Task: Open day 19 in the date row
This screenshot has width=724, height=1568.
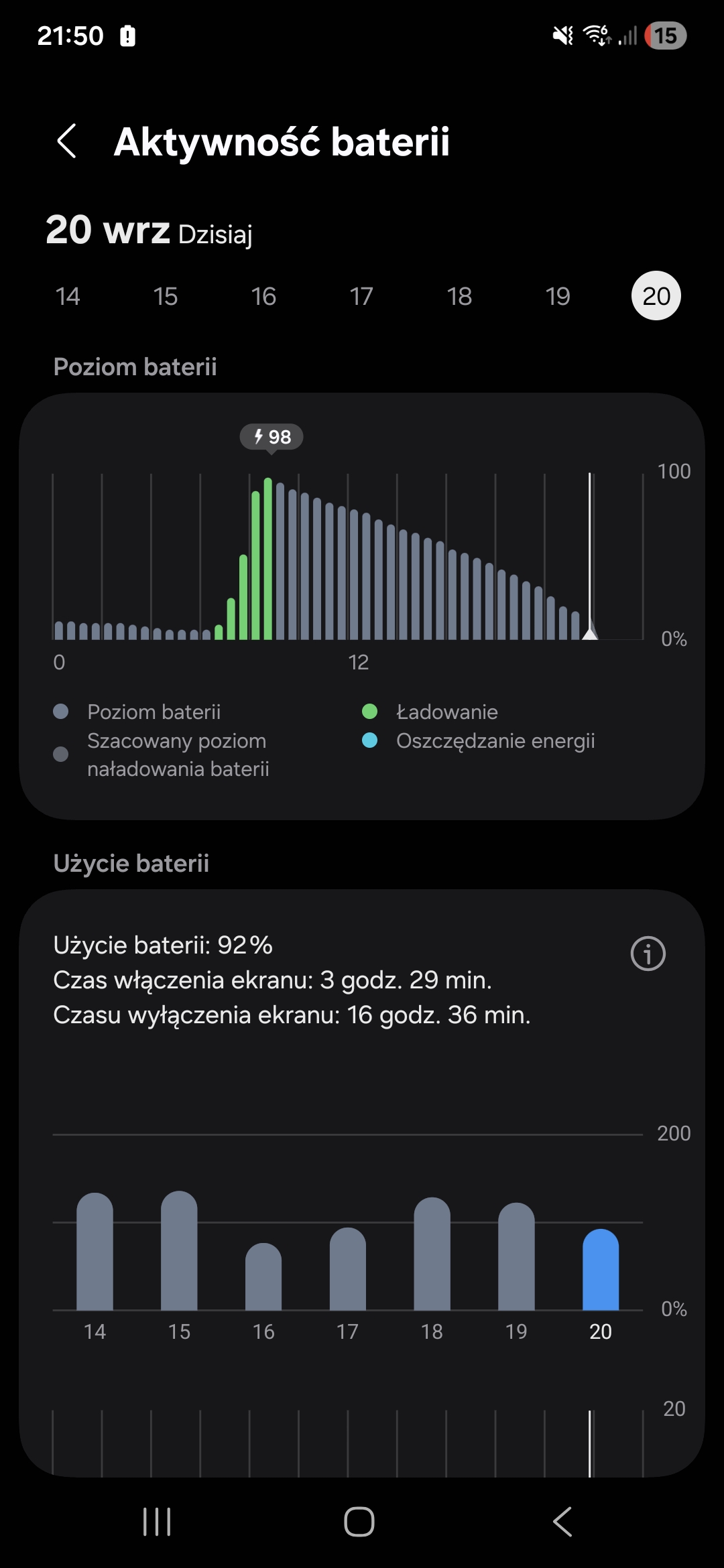Action: [558, 296]
